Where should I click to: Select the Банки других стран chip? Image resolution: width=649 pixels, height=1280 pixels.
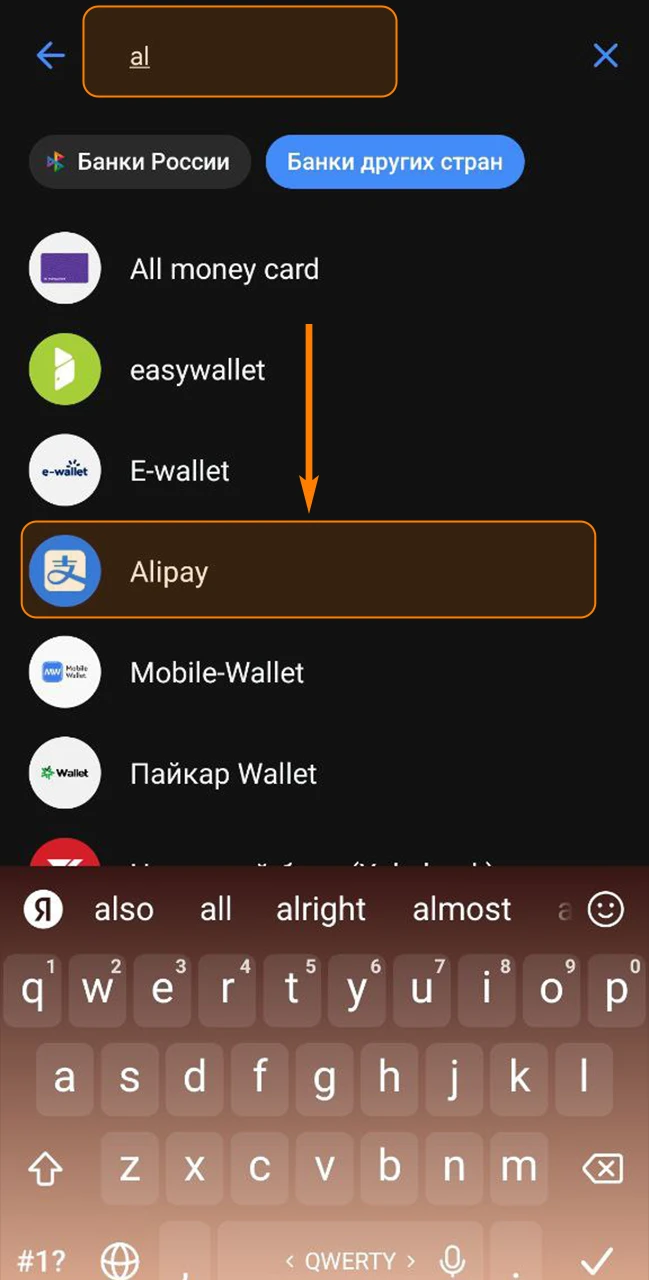395,162
